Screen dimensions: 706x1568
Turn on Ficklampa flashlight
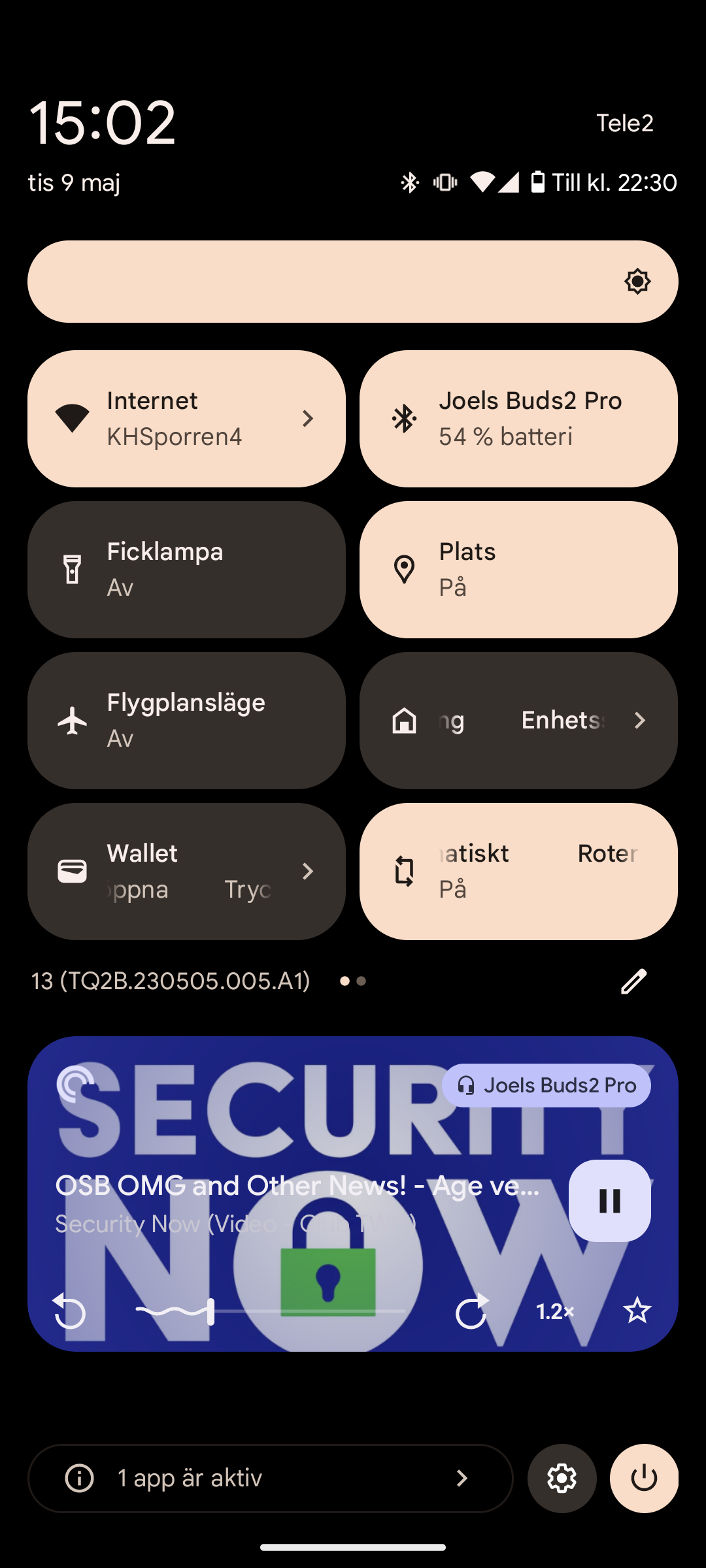pyautogui.click(x=186, y=570)
